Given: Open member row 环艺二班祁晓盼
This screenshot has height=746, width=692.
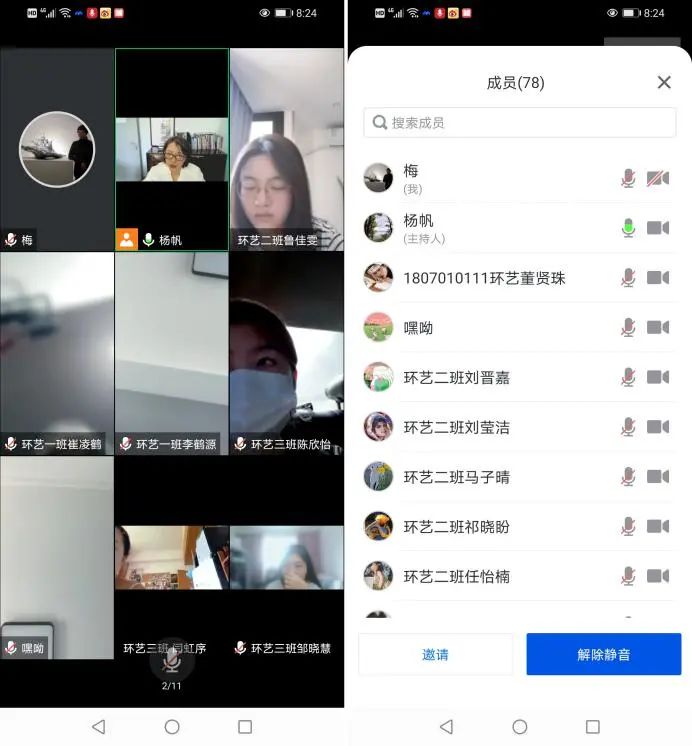Looking at the screenshot, I should coord(457,526).
